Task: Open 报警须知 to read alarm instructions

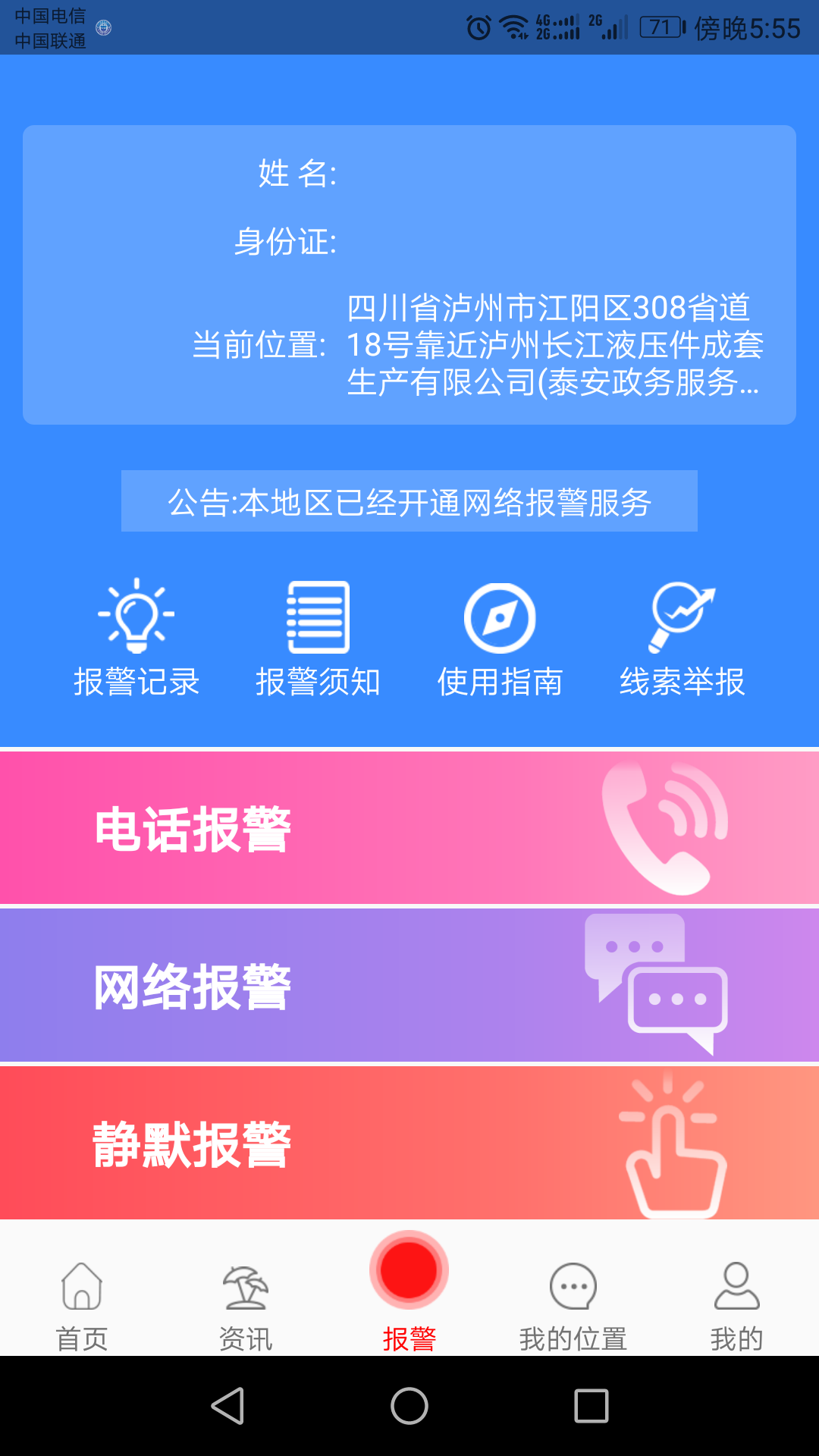Action: (317, 637)
